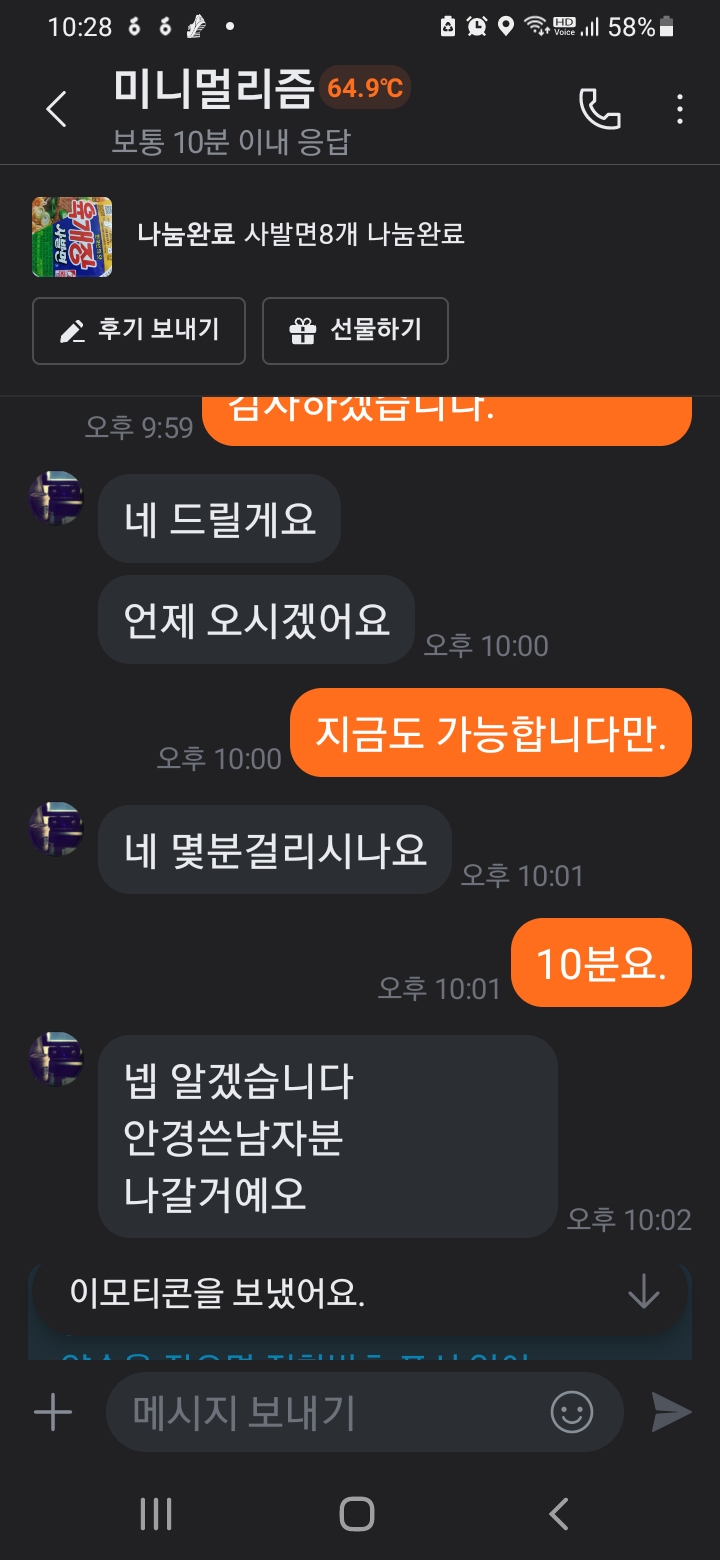Screen dimensions: 720x1560
Task: Open the emoticon picker smiley
Action: [572, 1412]
